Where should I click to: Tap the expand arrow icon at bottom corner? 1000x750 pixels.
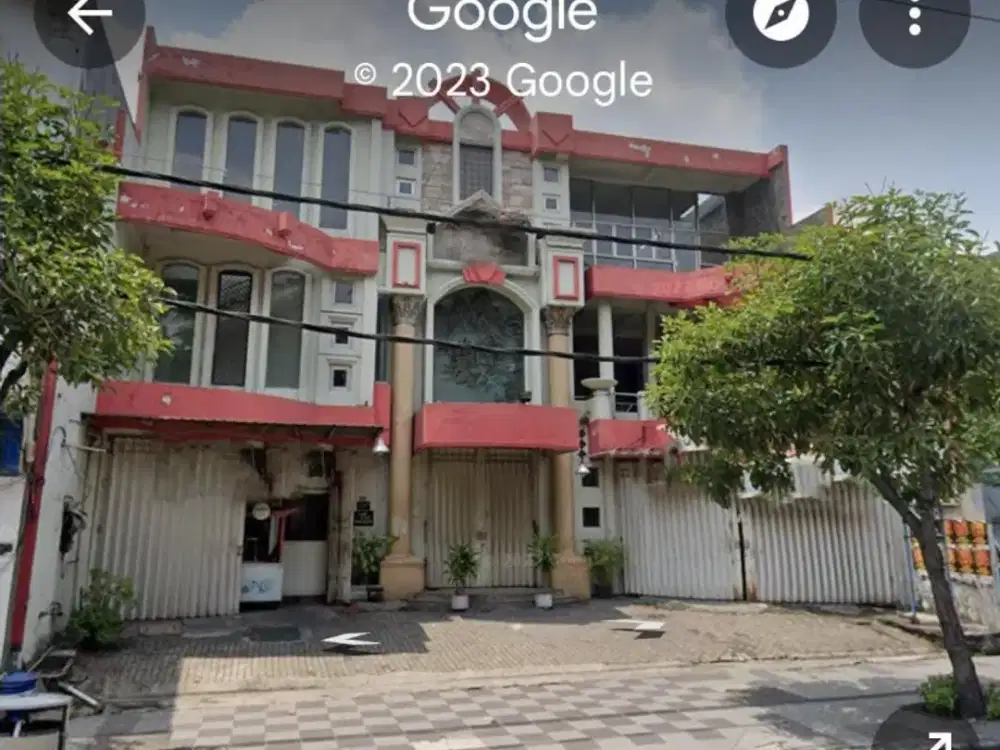938,738
